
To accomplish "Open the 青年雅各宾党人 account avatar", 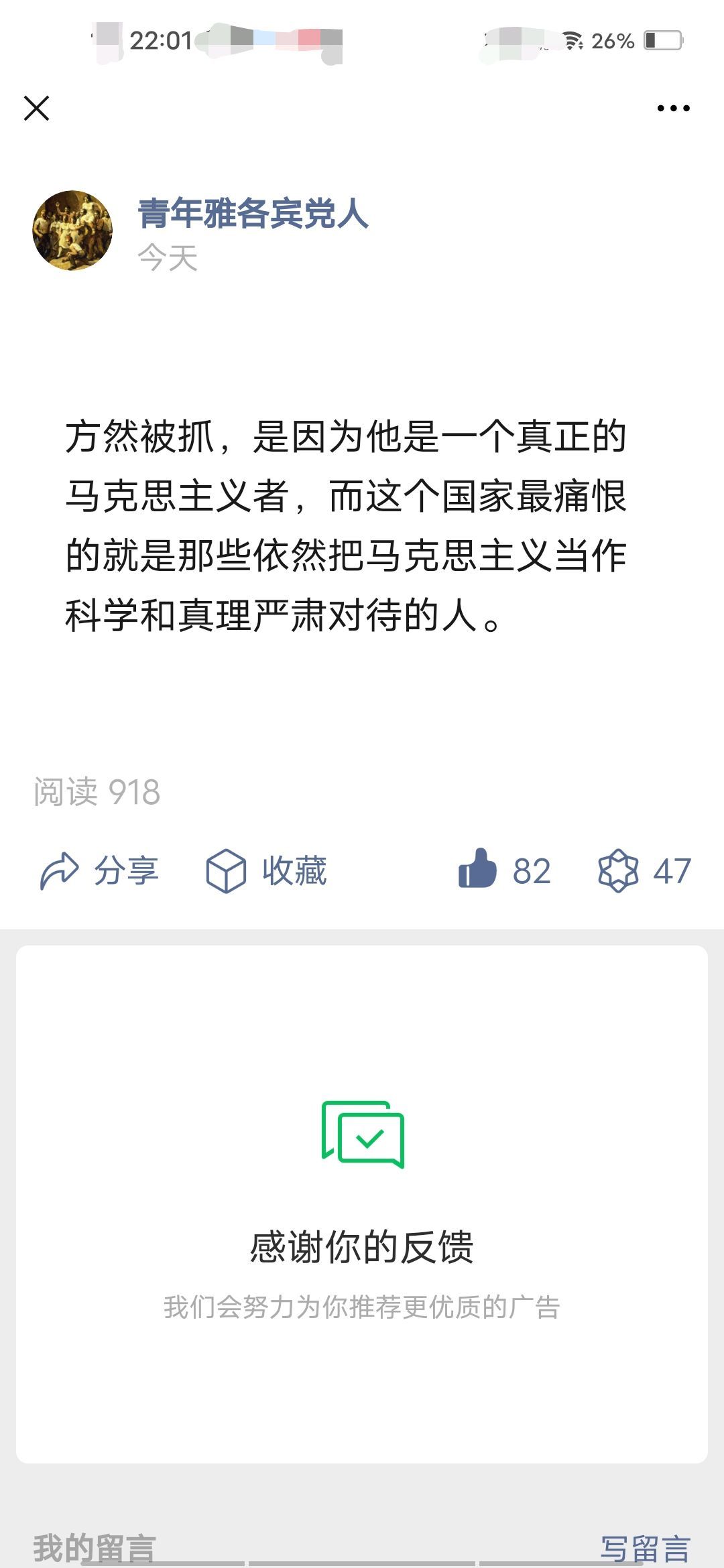I will pos(72,231).
